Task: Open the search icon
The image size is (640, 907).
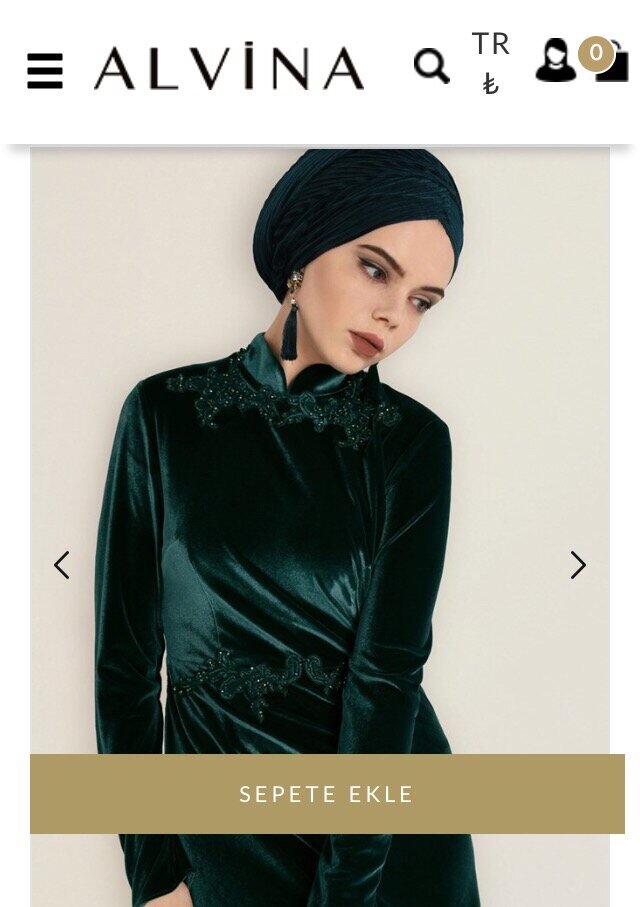Action: click(x=432, y=67)
